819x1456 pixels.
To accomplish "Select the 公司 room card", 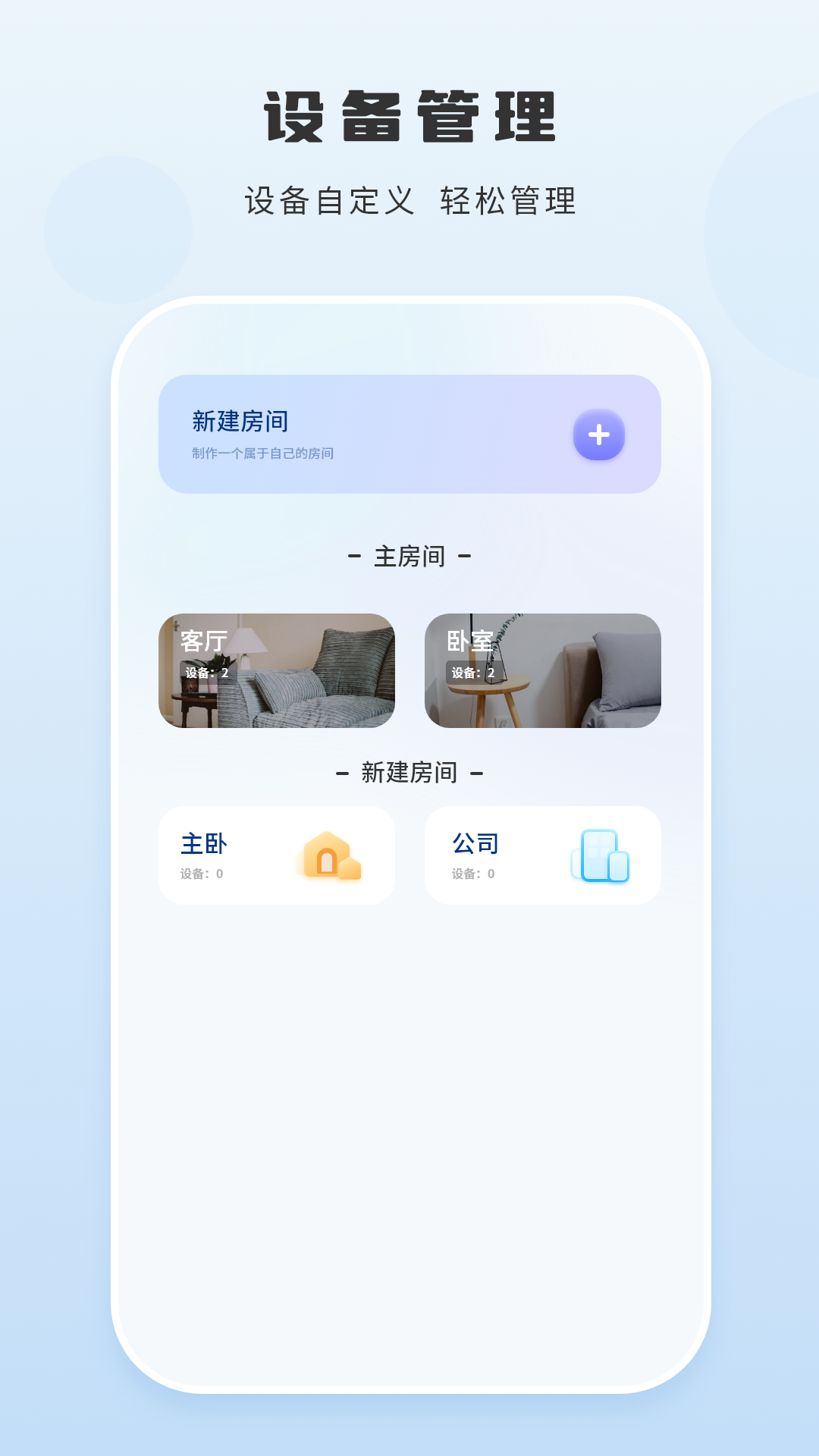I will point(543,855).
